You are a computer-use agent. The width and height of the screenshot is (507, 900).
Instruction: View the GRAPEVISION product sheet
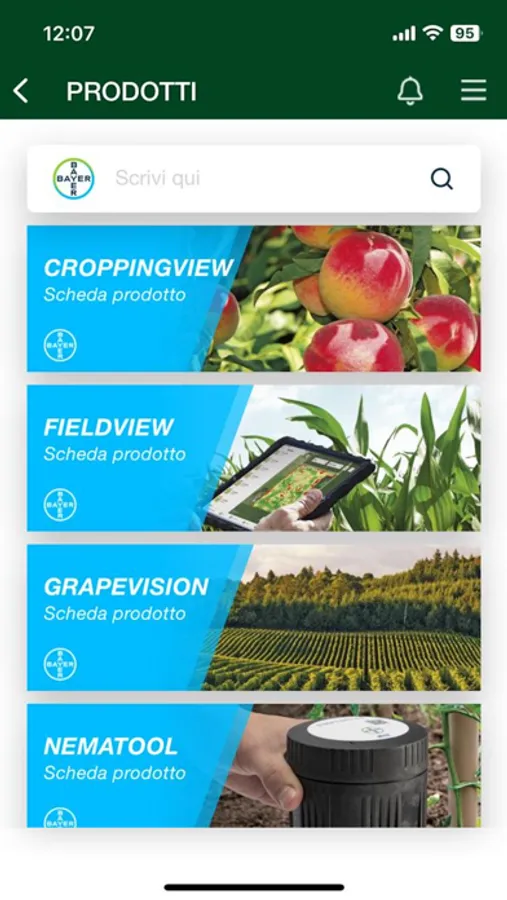point(254,618)
